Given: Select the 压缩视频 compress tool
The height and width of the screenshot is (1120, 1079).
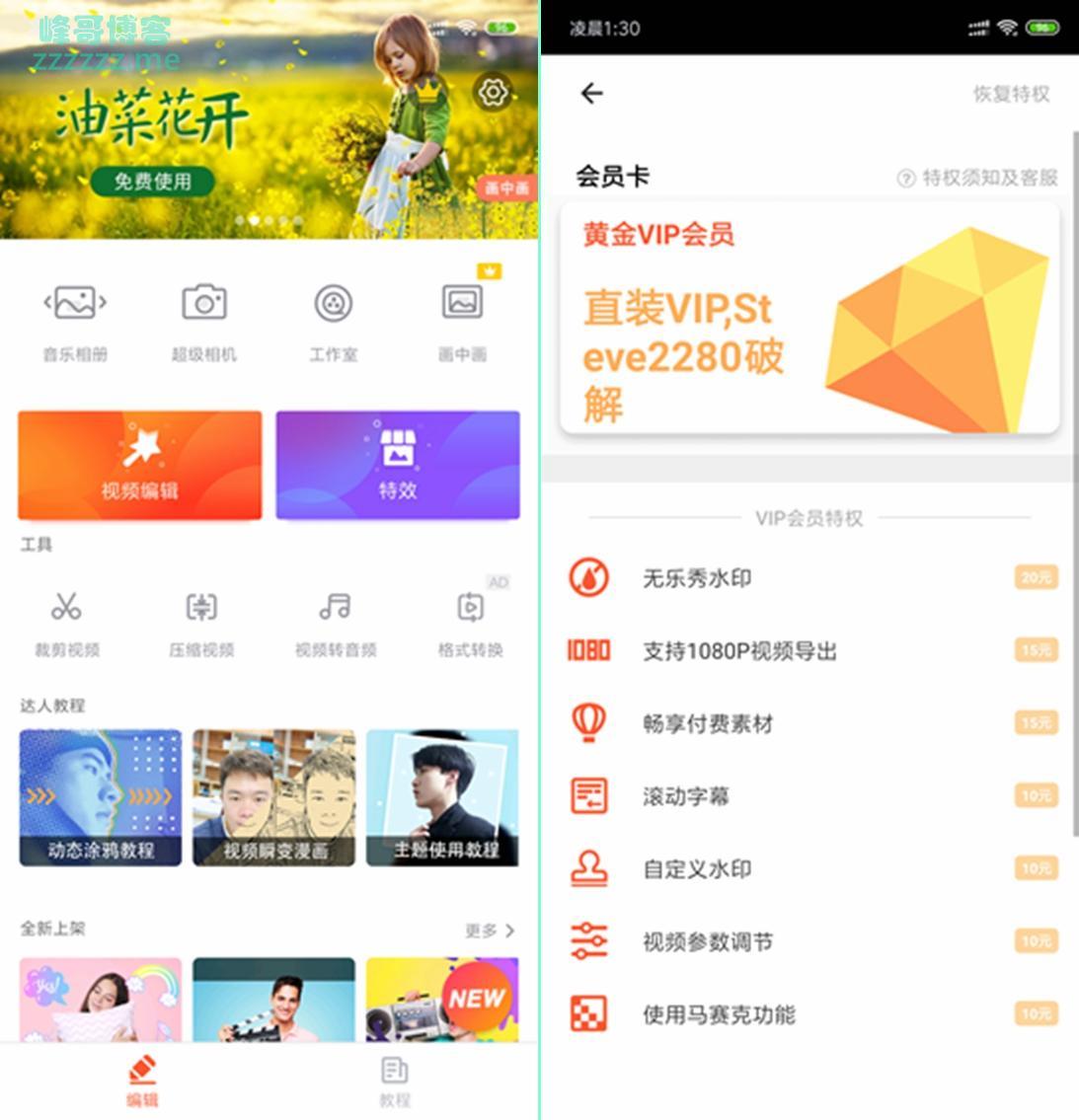Looking at the screenshot, I should [x=201, y=622].
